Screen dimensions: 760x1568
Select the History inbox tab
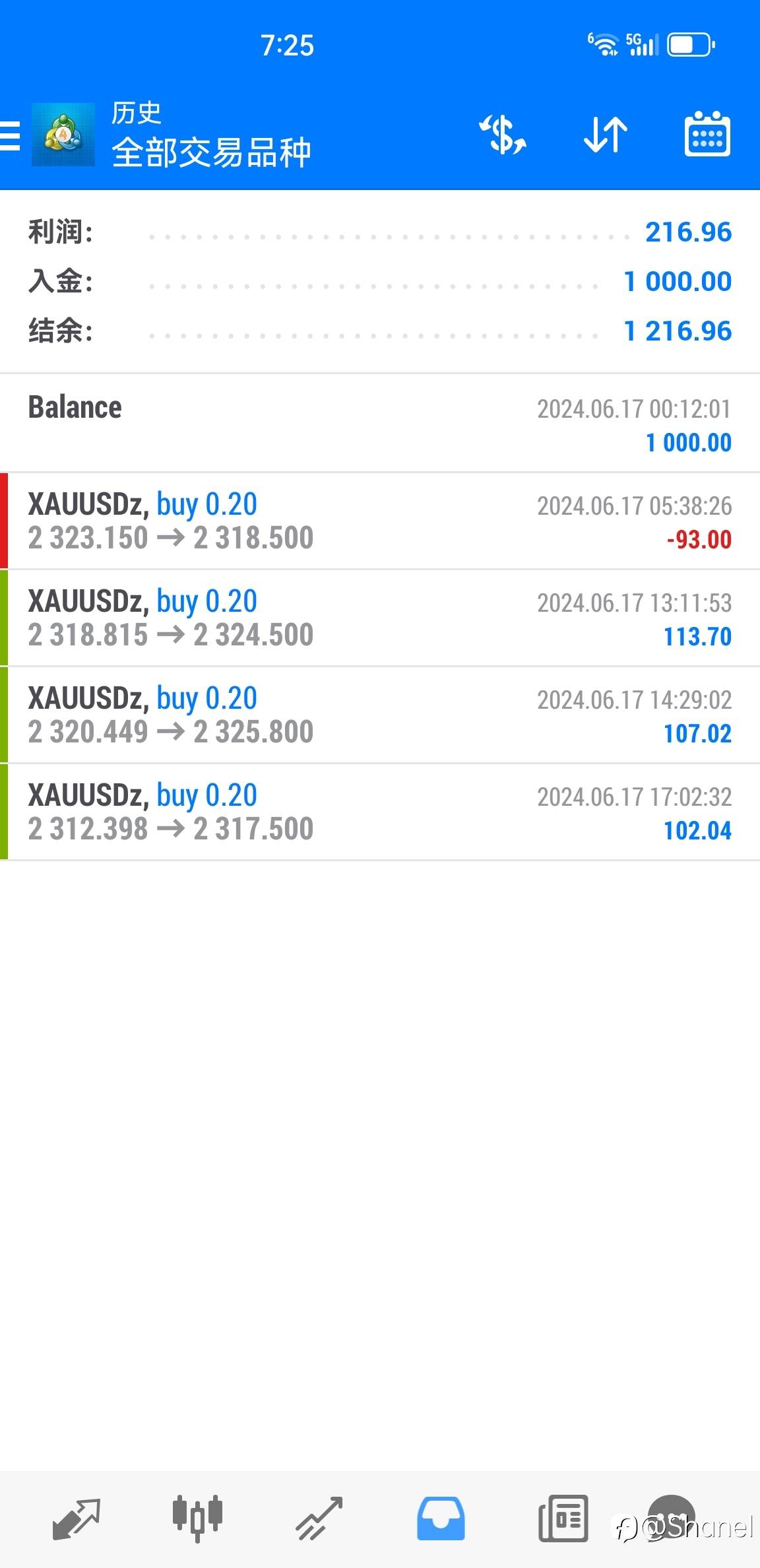coord(441,1518)
